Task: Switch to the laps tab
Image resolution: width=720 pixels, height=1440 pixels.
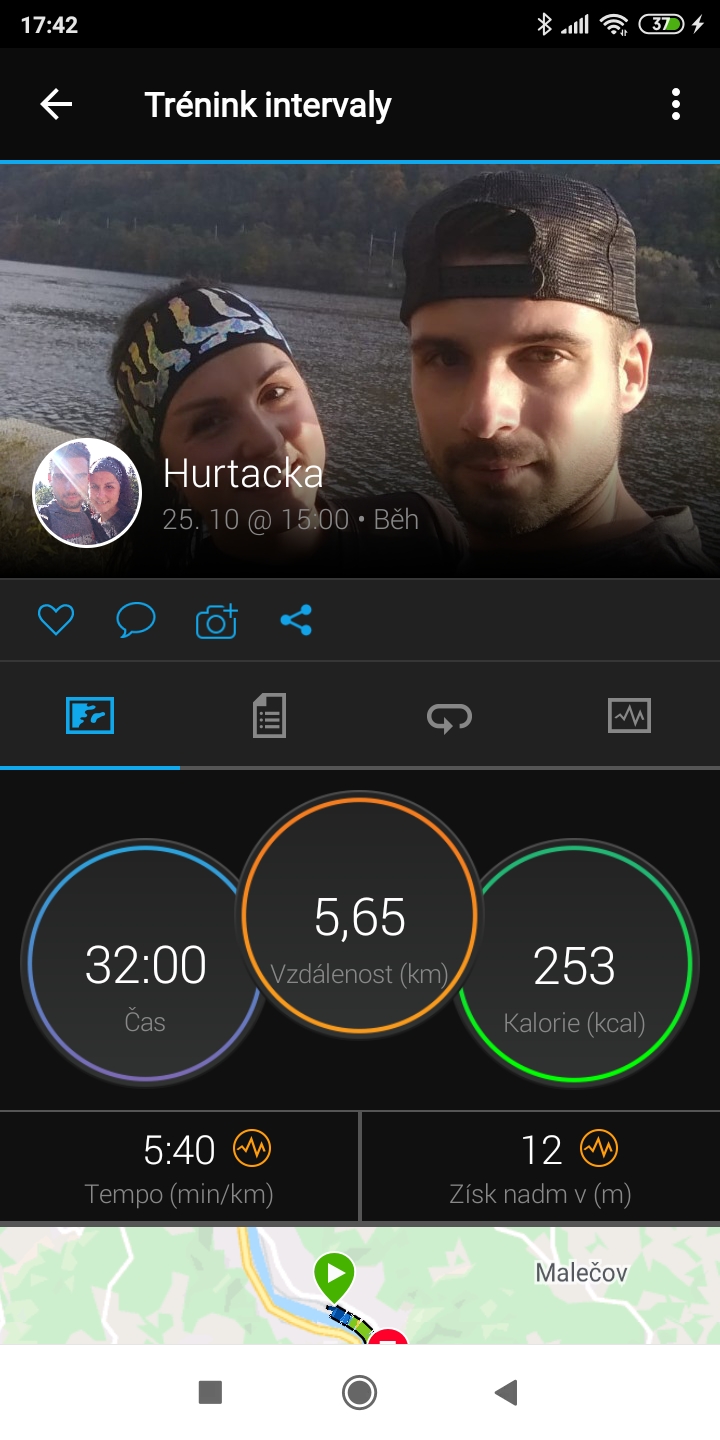Action: [x=449, y=716]
